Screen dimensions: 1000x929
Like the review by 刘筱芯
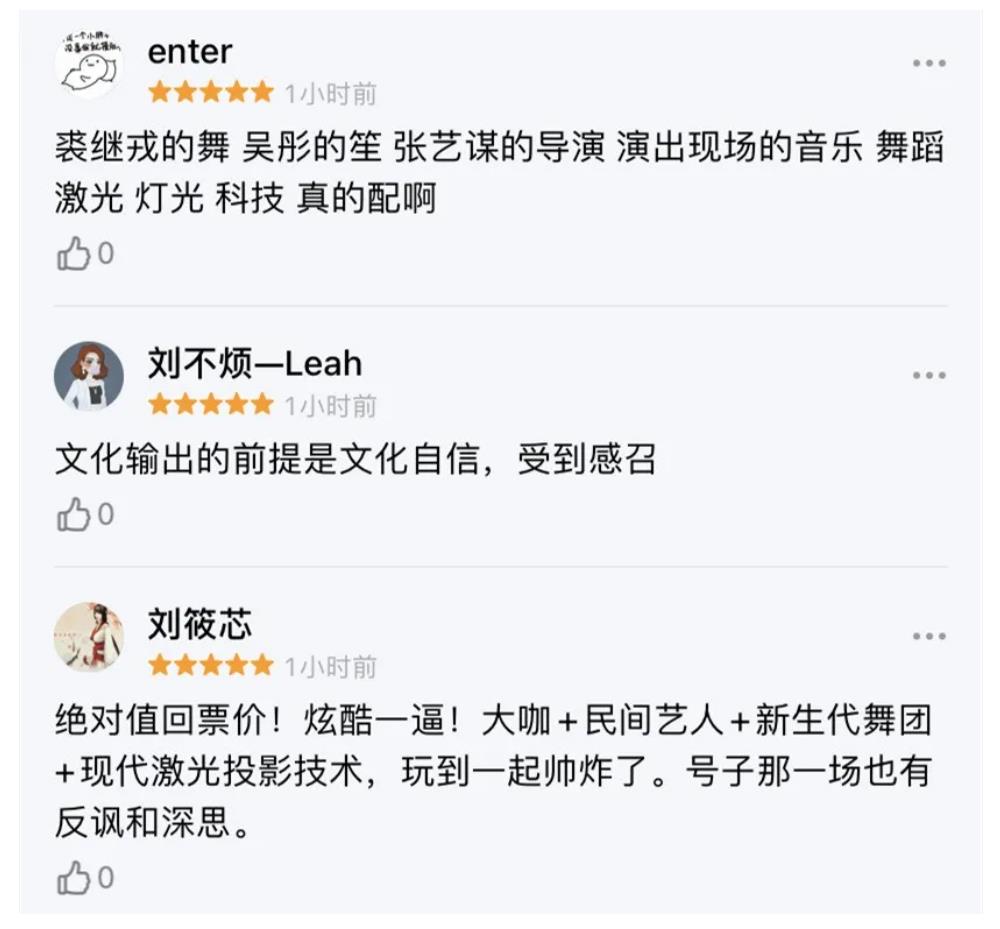(74, 879)
